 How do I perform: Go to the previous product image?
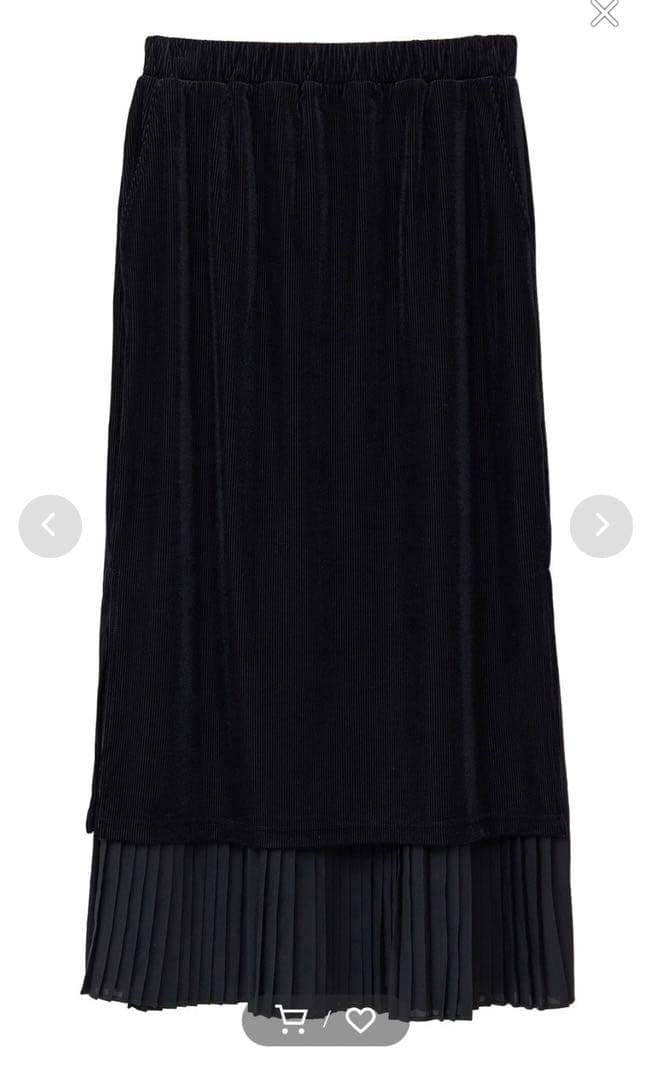click(50, 526)
